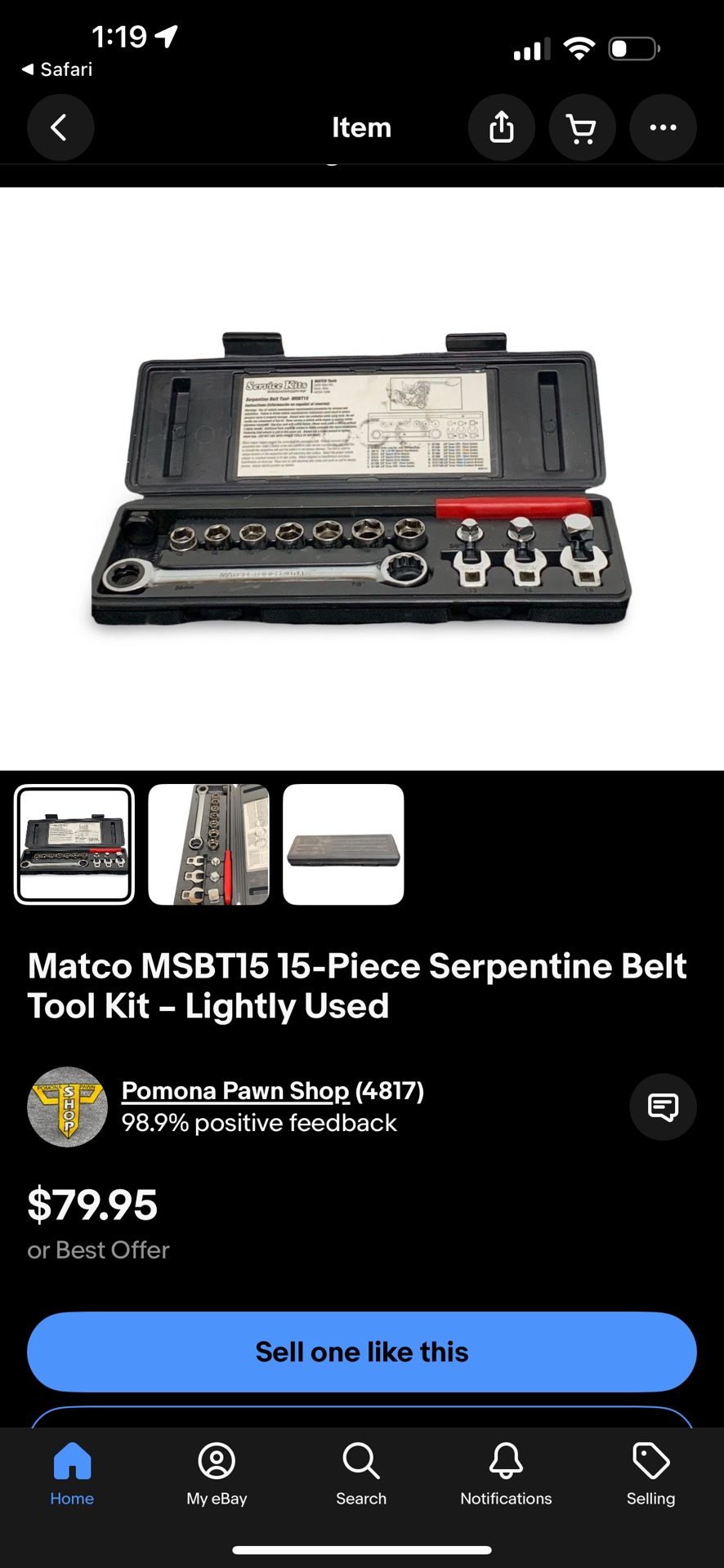Viewport: 724px width, 1568px height.
Task: Open the Selling tab
Action: click(x=651, y=1474)
